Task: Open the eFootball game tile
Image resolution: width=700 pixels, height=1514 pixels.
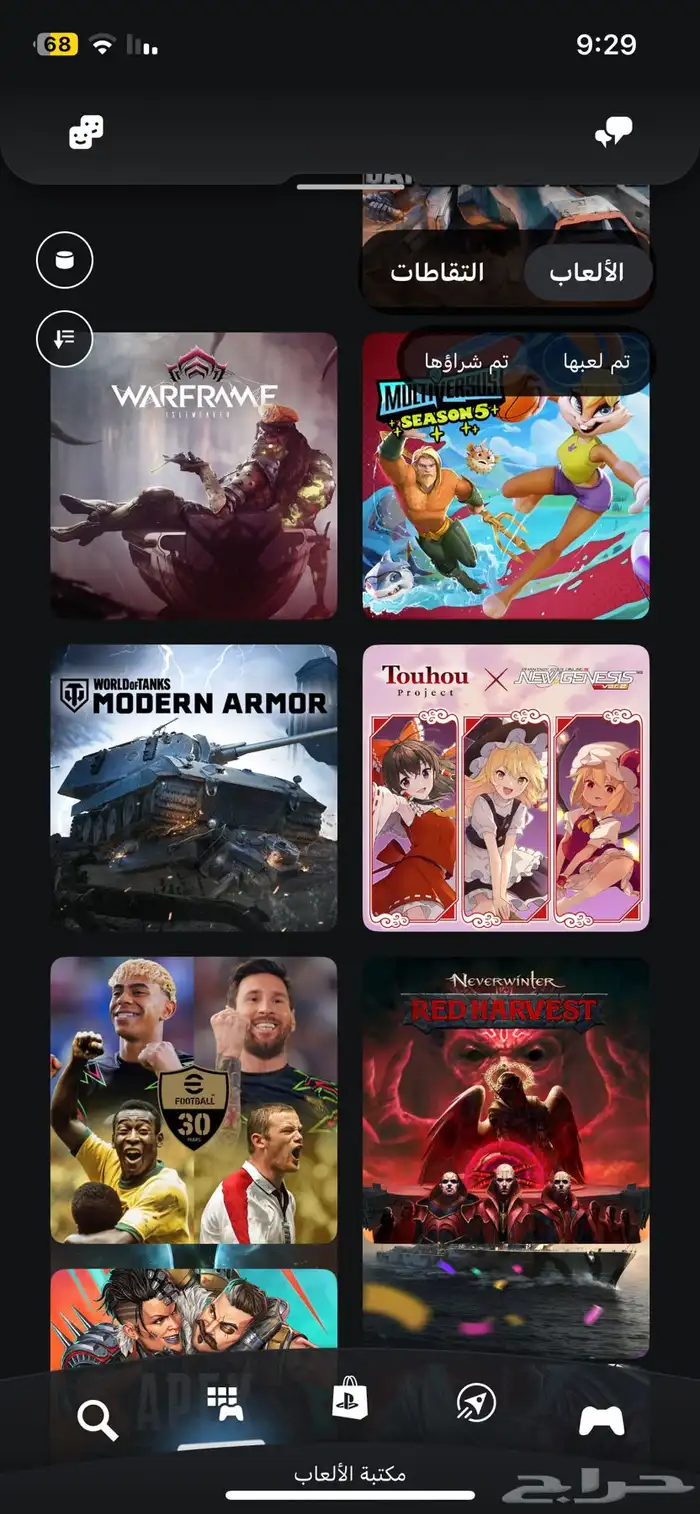Action: tap(194, 1100)
